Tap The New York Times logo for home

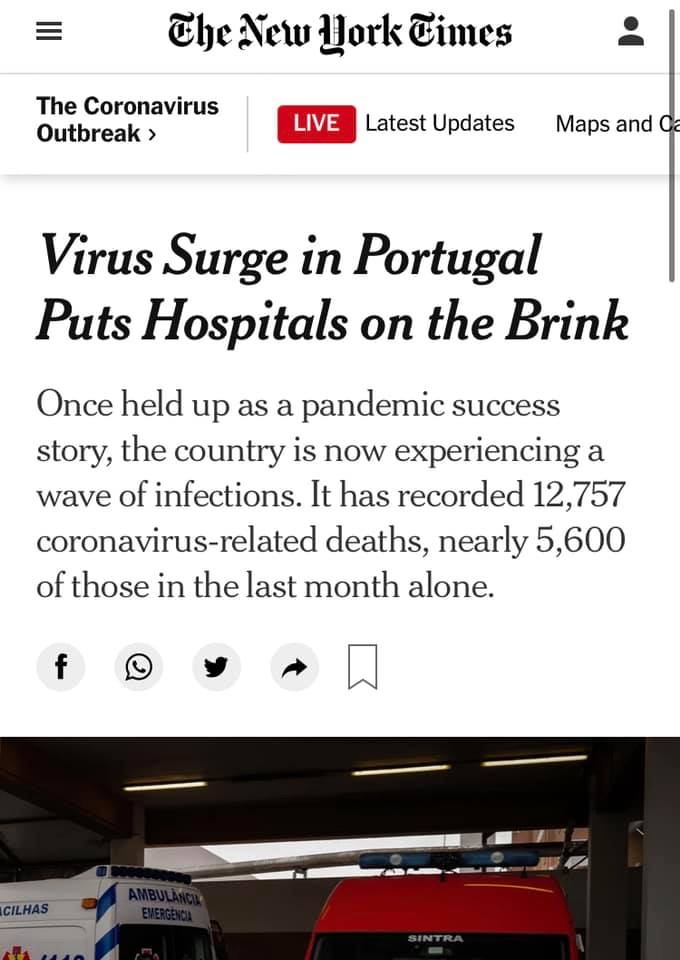(x=339, y=32)
